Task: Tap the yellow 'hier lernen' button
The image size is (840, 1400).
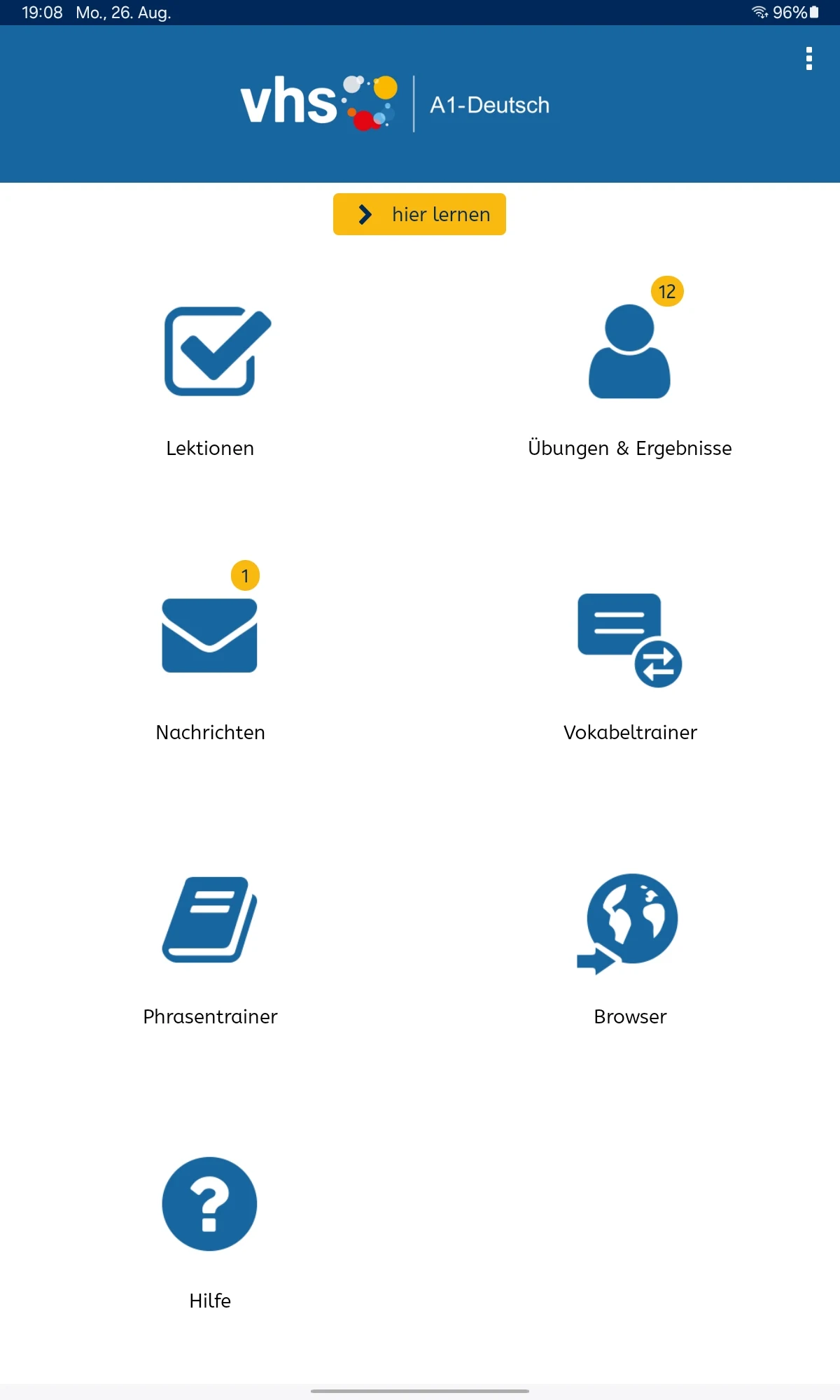Action: (419, 214)
